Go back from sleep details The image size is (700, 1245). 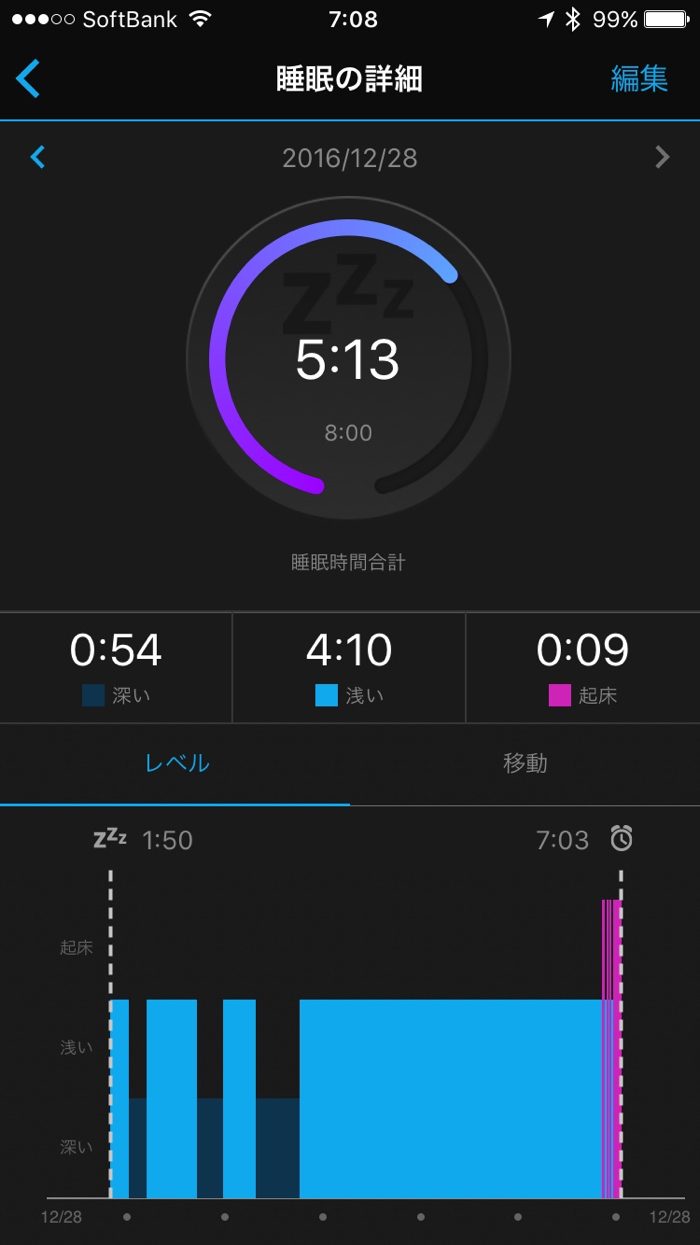point(28,79)
